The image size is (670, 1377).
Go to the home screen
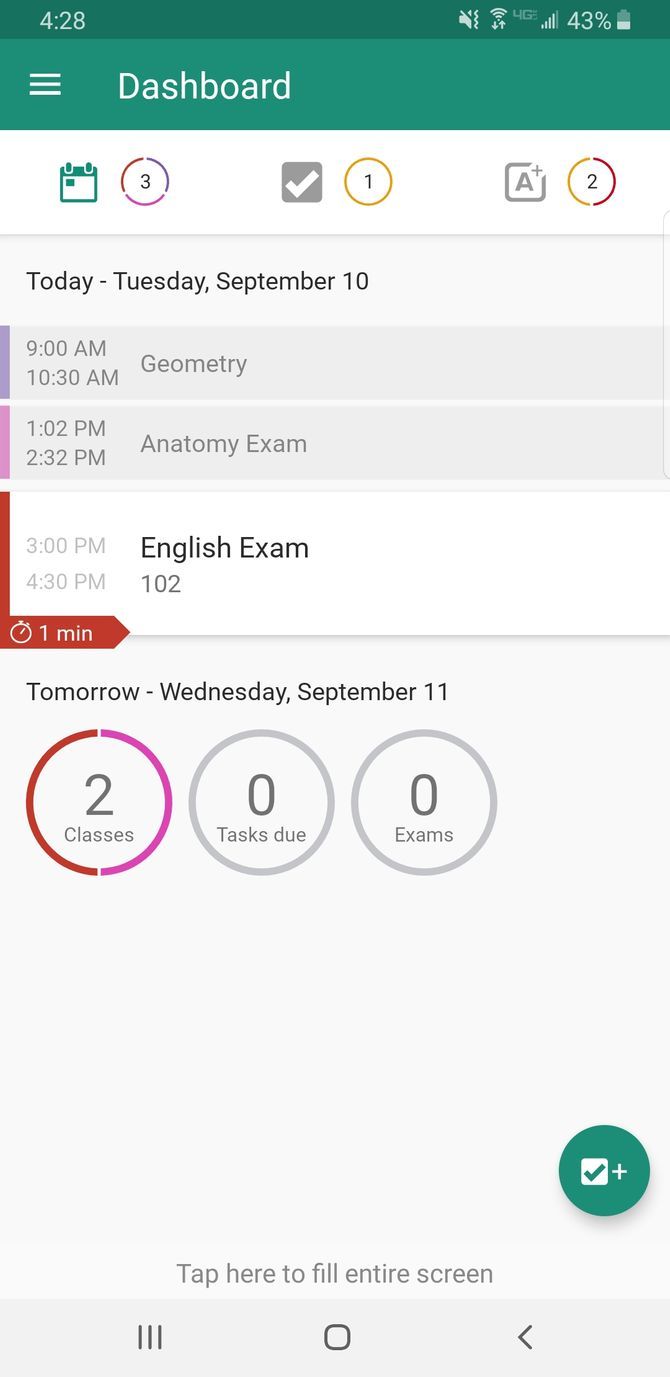coord(337,1337)
